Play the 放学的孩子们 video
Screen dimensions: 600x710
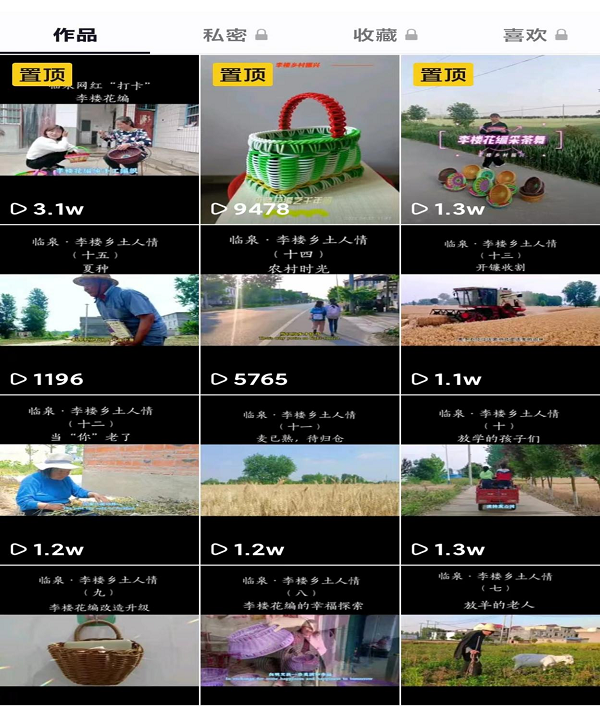(500, 480)
